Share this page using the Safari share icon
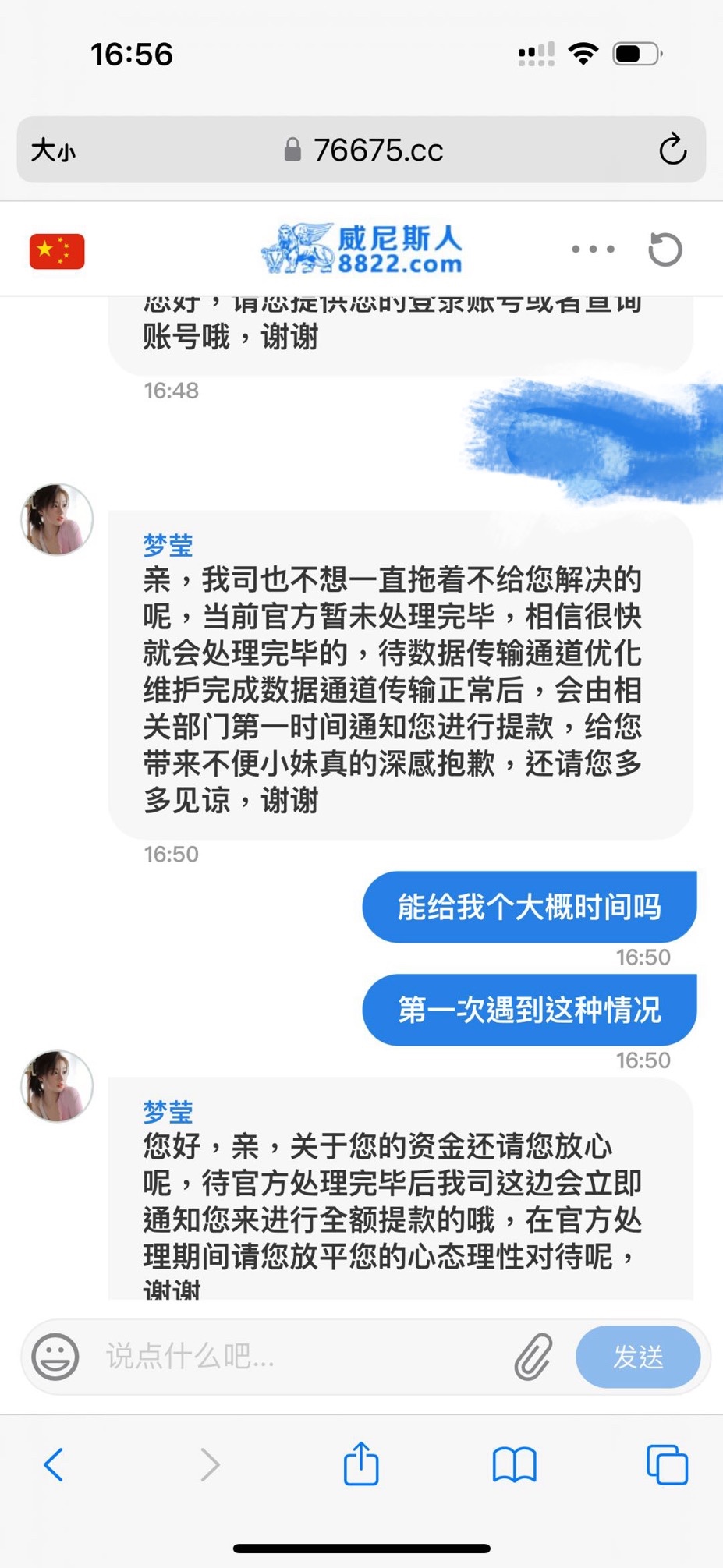 pos(361,1464)
